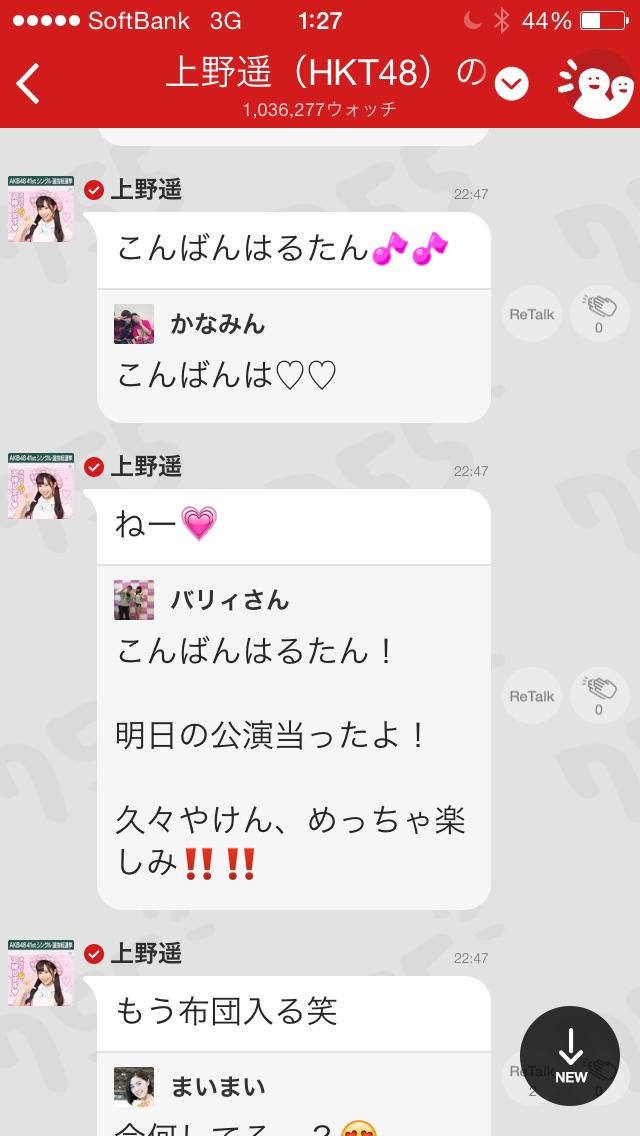Open バリィさん's profile picture
The height and width of the screenshot is (1136, 640).
pos(134,600)
